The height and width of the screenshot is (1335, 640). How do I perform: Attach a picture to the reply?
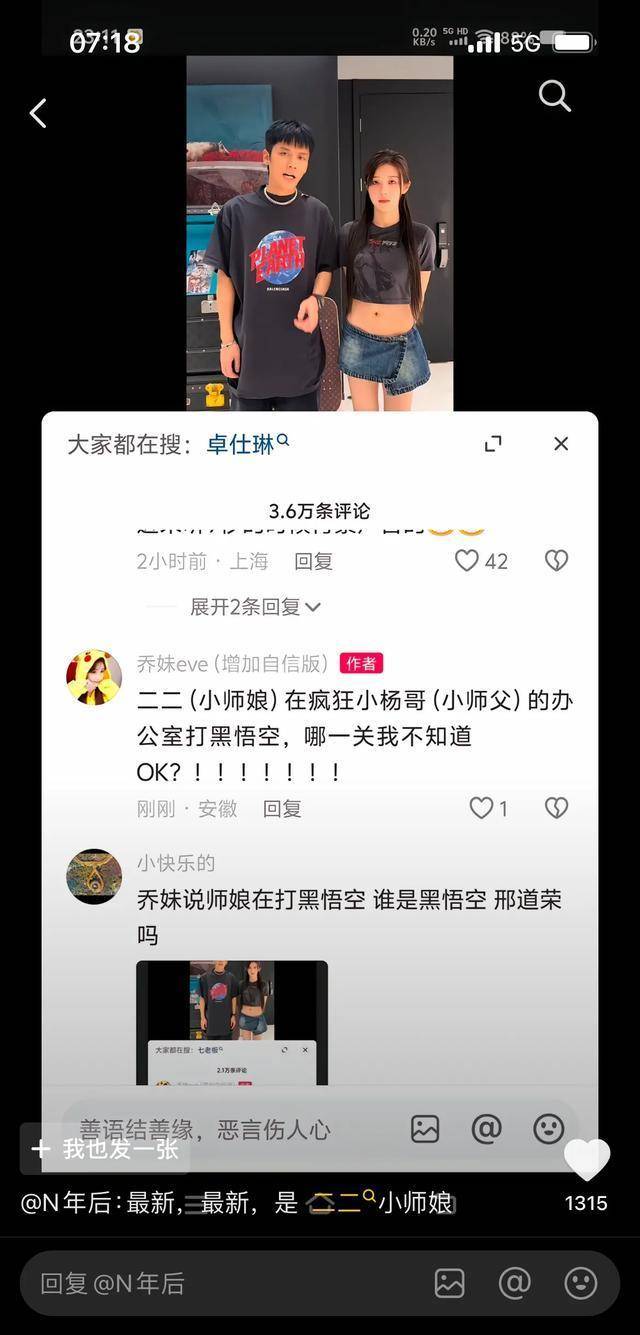pos(449,1283)
